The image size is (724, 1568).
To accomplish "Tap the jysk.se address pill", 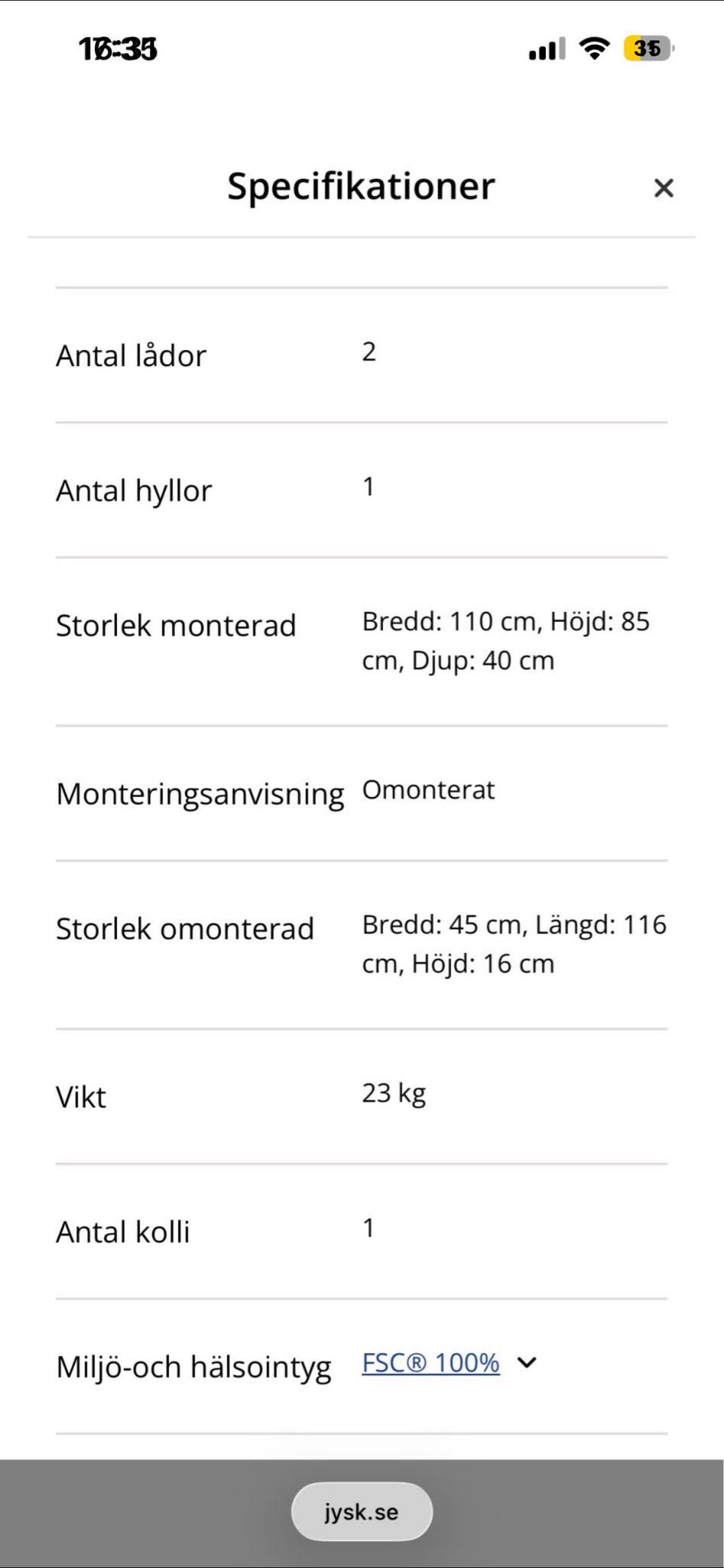I will pos(362,1511).
